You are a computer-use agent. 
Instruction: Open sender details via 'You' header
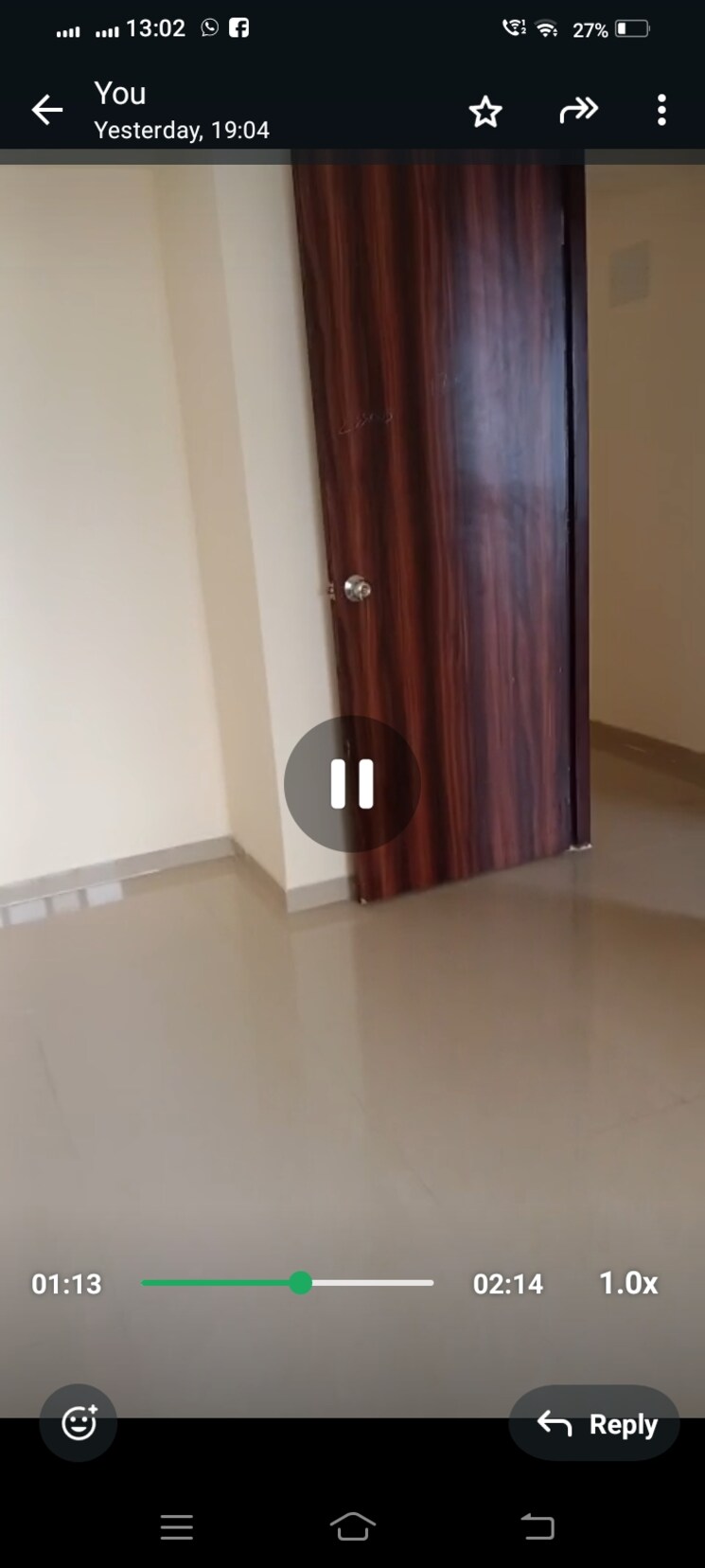[118, 93]
